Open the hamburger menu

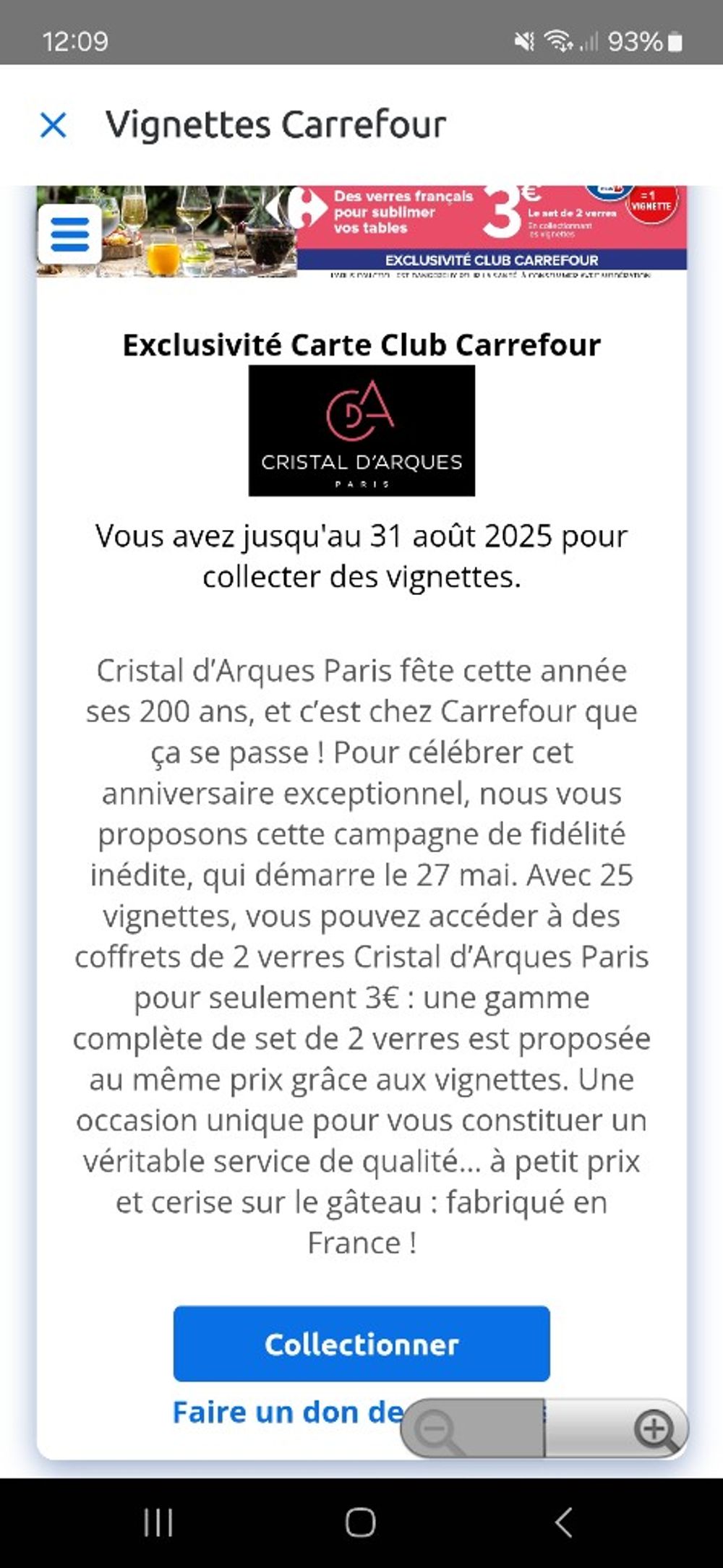coord(69,234)
